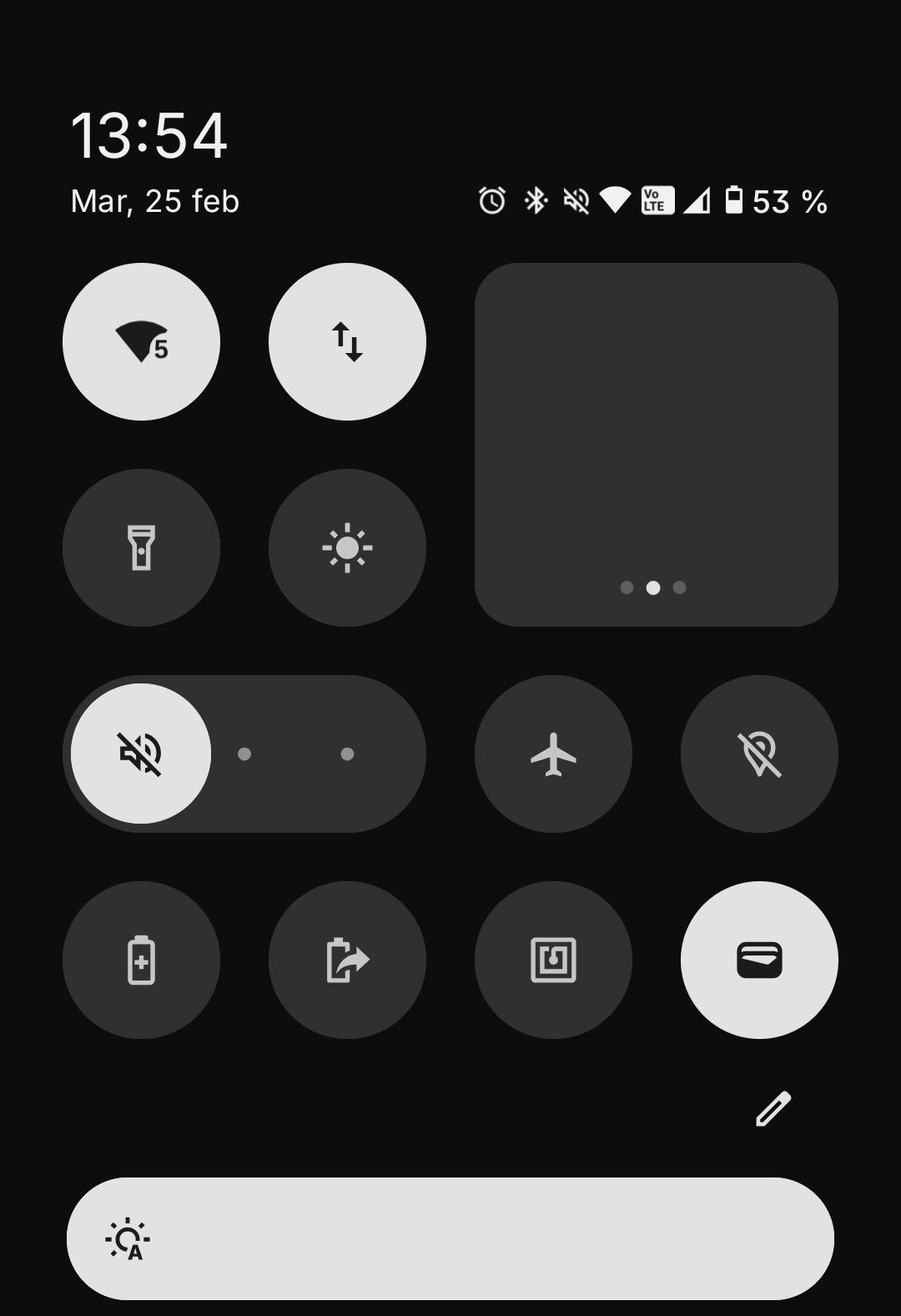Enable battery saver
901x1316 pixels.
coord(141,960)
